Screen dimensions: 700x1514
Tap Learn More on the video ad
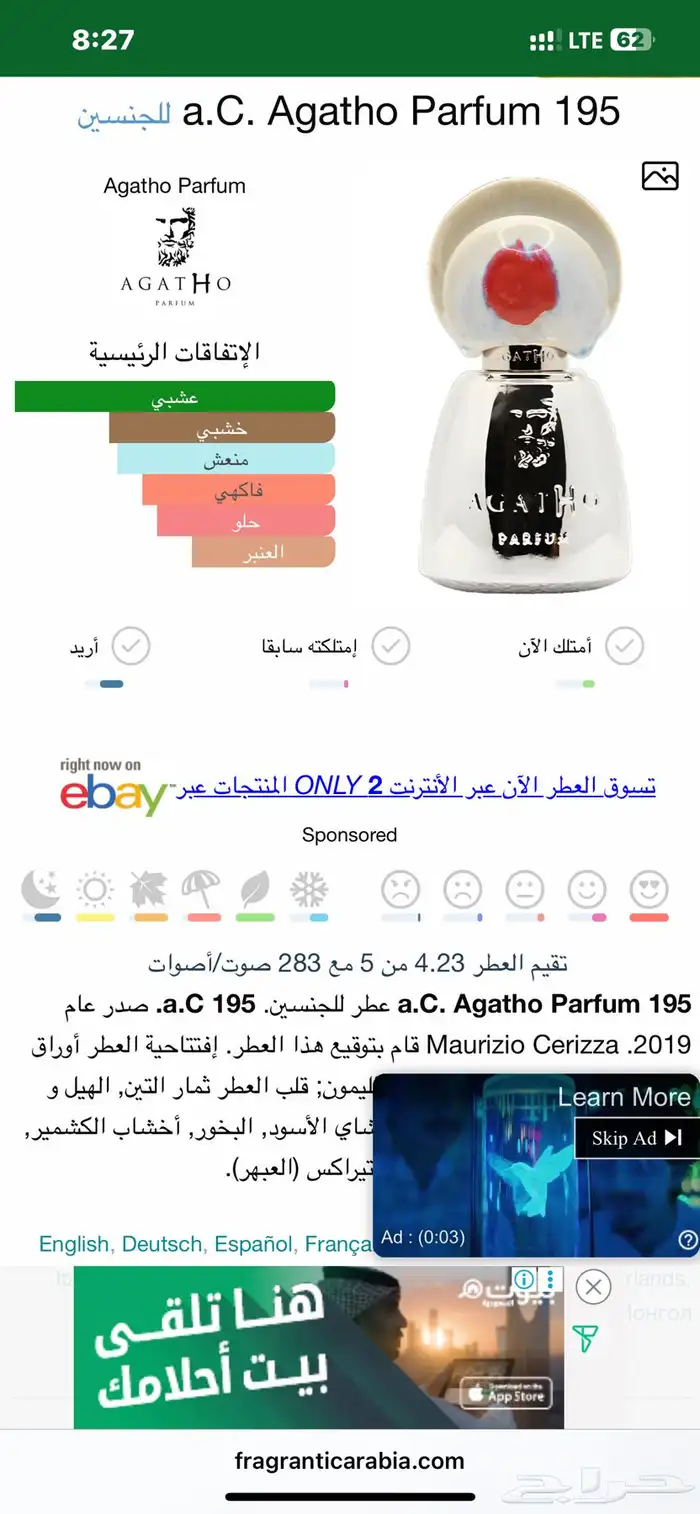pos(624,1097)
